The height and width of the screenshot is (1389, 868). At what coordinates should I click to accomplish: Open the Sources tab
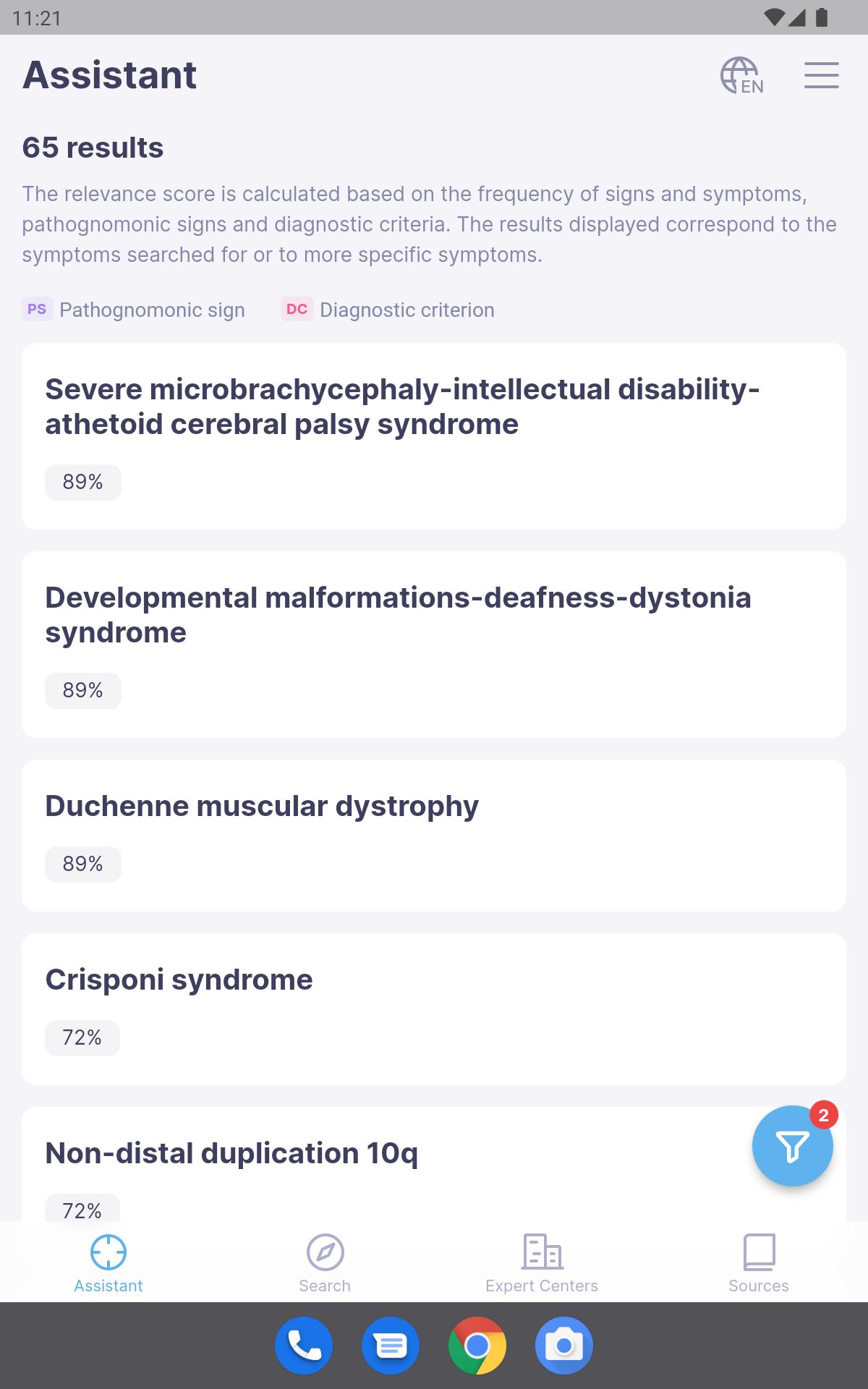[759, 1263]
